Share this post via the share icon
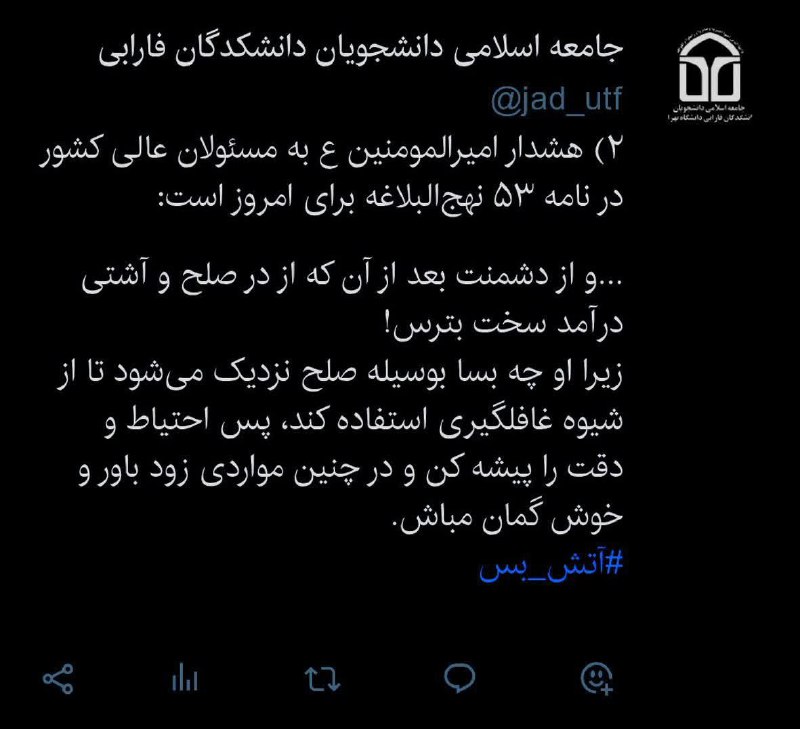Image resolution: width=800 pixels, height=729 pixels. click(x=59, y=679)
